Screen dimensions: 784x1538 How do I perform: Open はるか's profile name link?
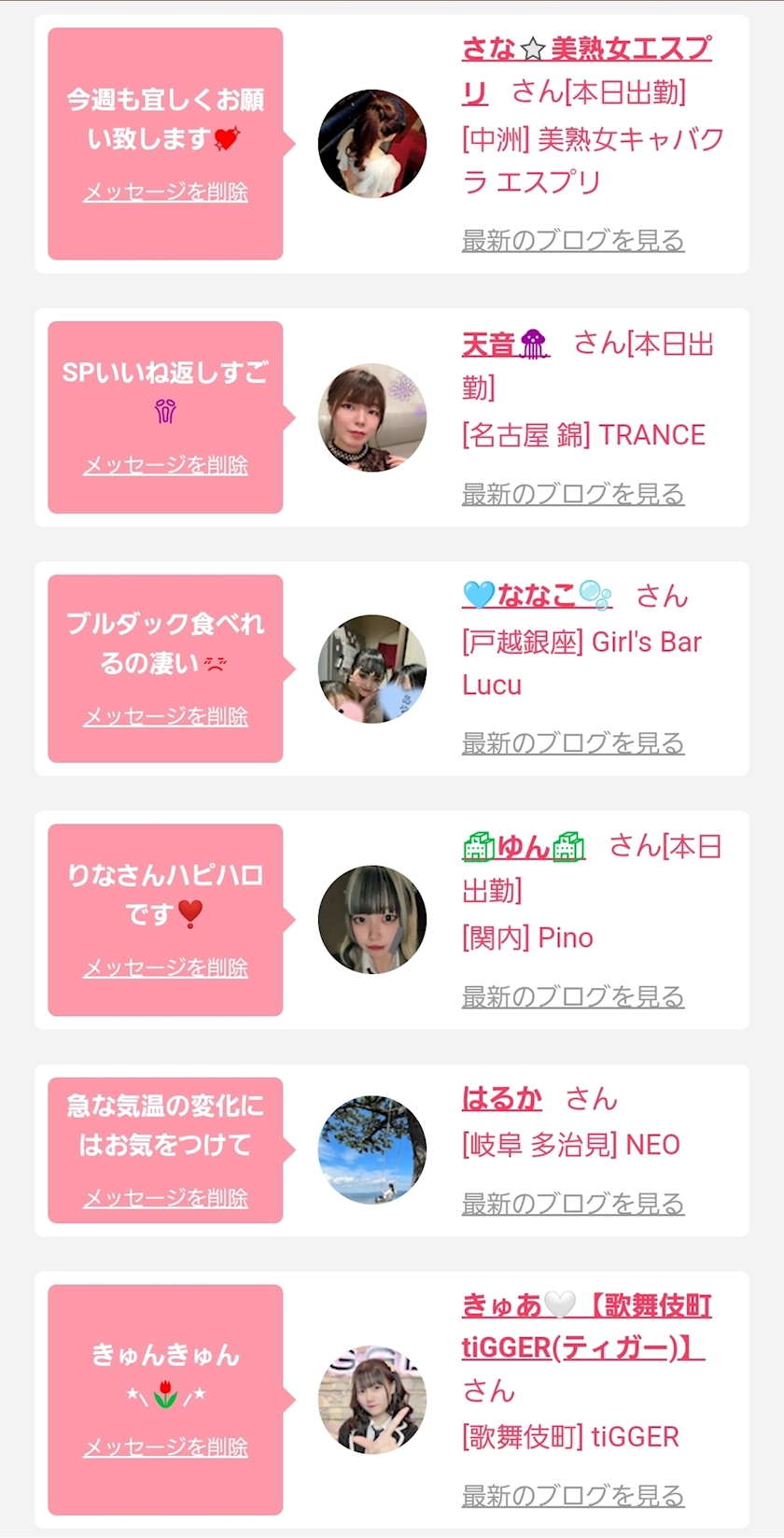click(x=501, y=1098)
